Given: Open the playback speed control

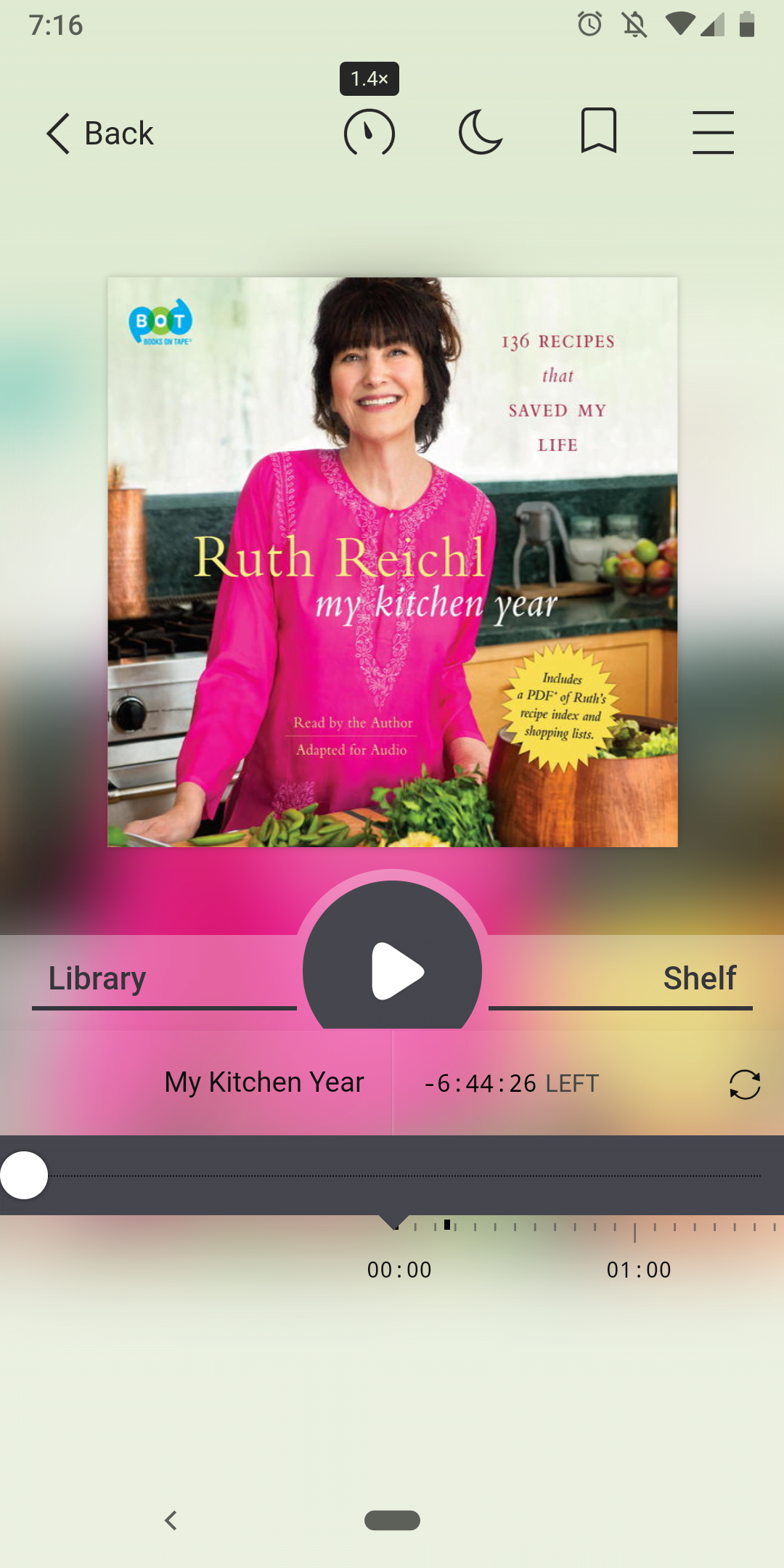Looking at the screenshot, I should tap(369, 132).
